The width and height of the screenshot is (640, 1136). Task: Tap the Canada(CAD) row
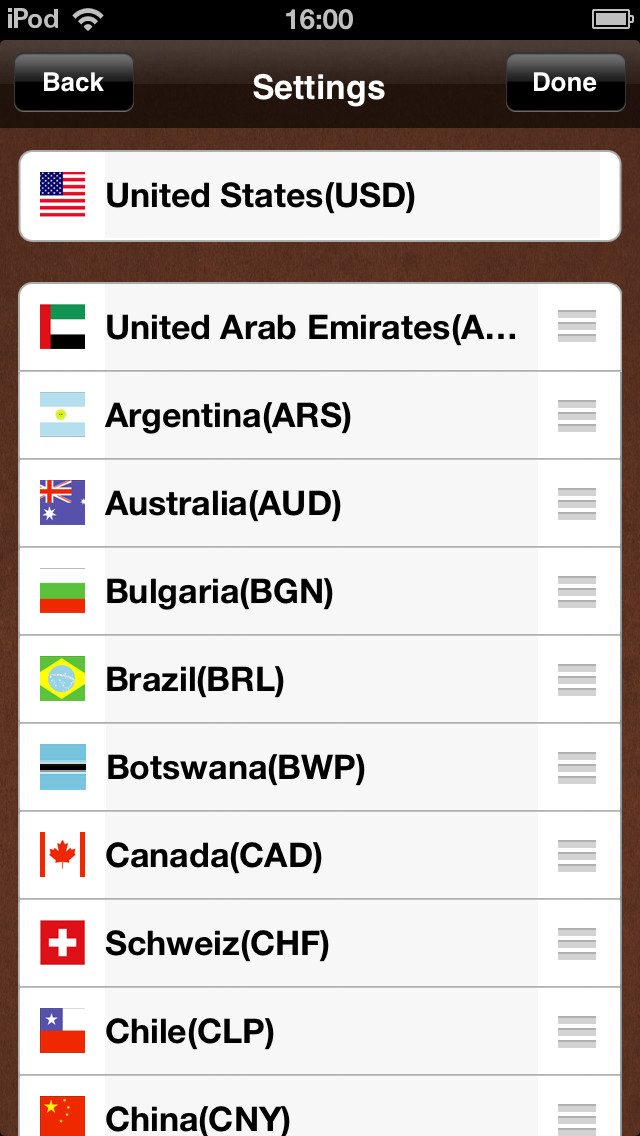[320, 856]
